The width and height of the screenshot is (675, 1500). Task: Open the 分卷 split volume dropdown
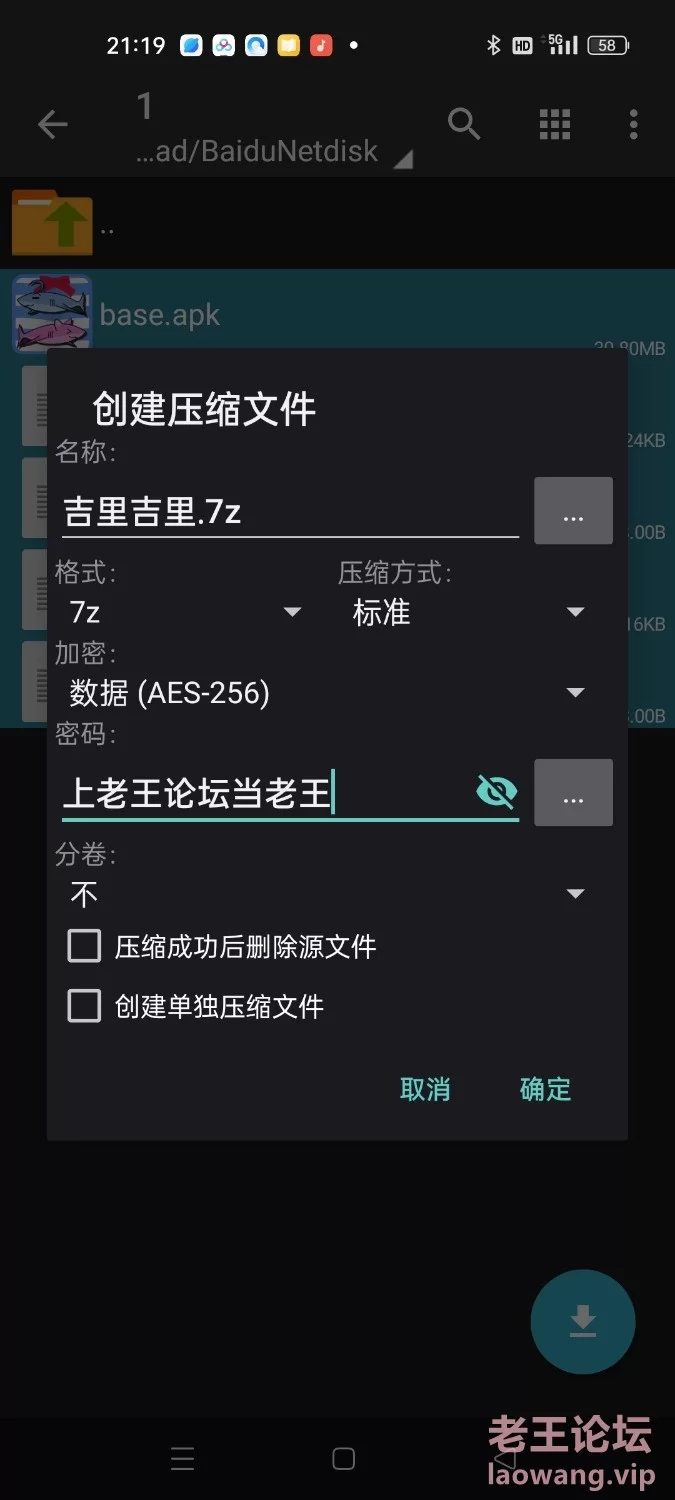(327, 894)
